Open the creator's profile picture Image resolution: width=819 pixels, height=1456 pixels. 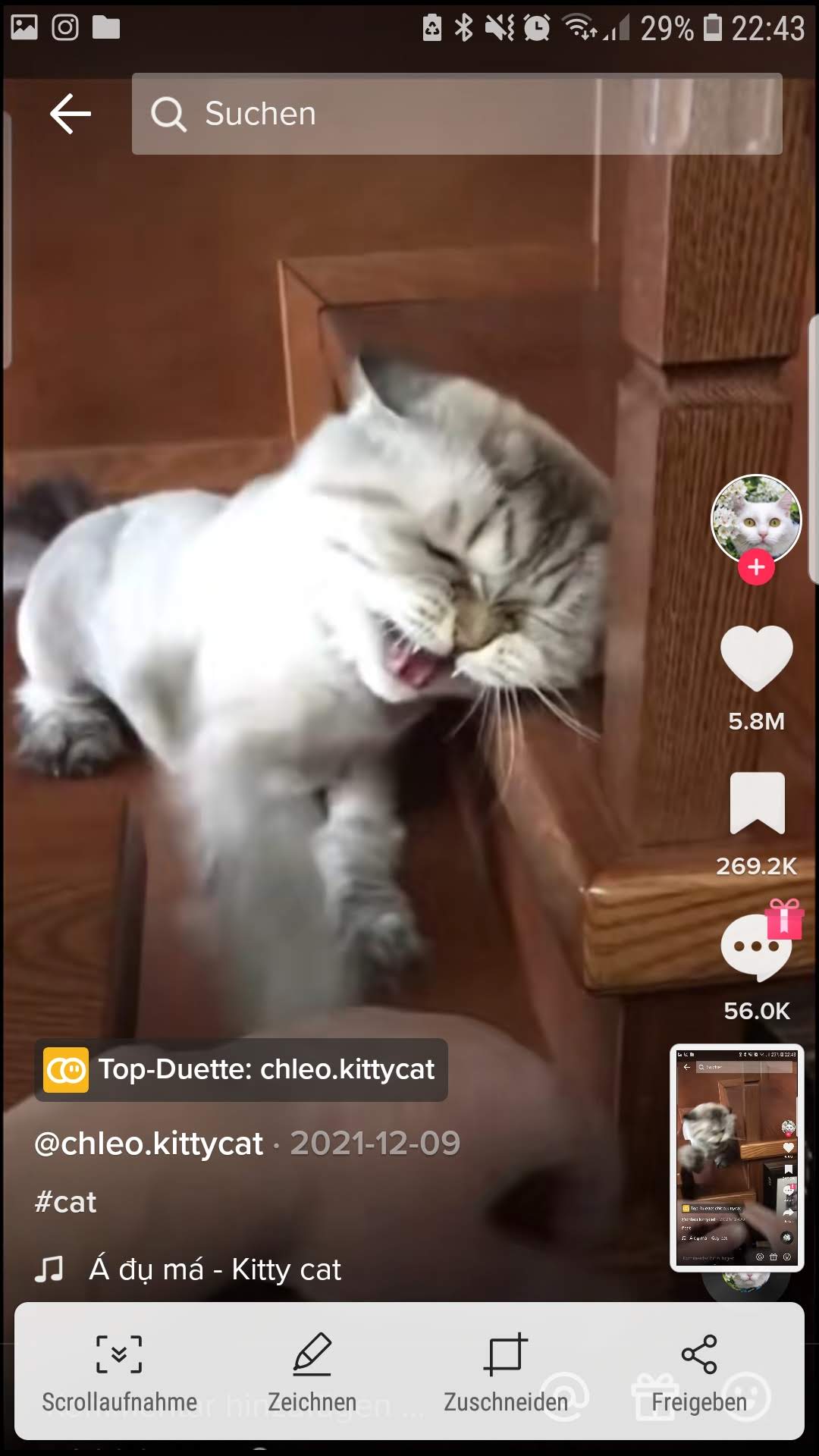click(x=756, y=519)
